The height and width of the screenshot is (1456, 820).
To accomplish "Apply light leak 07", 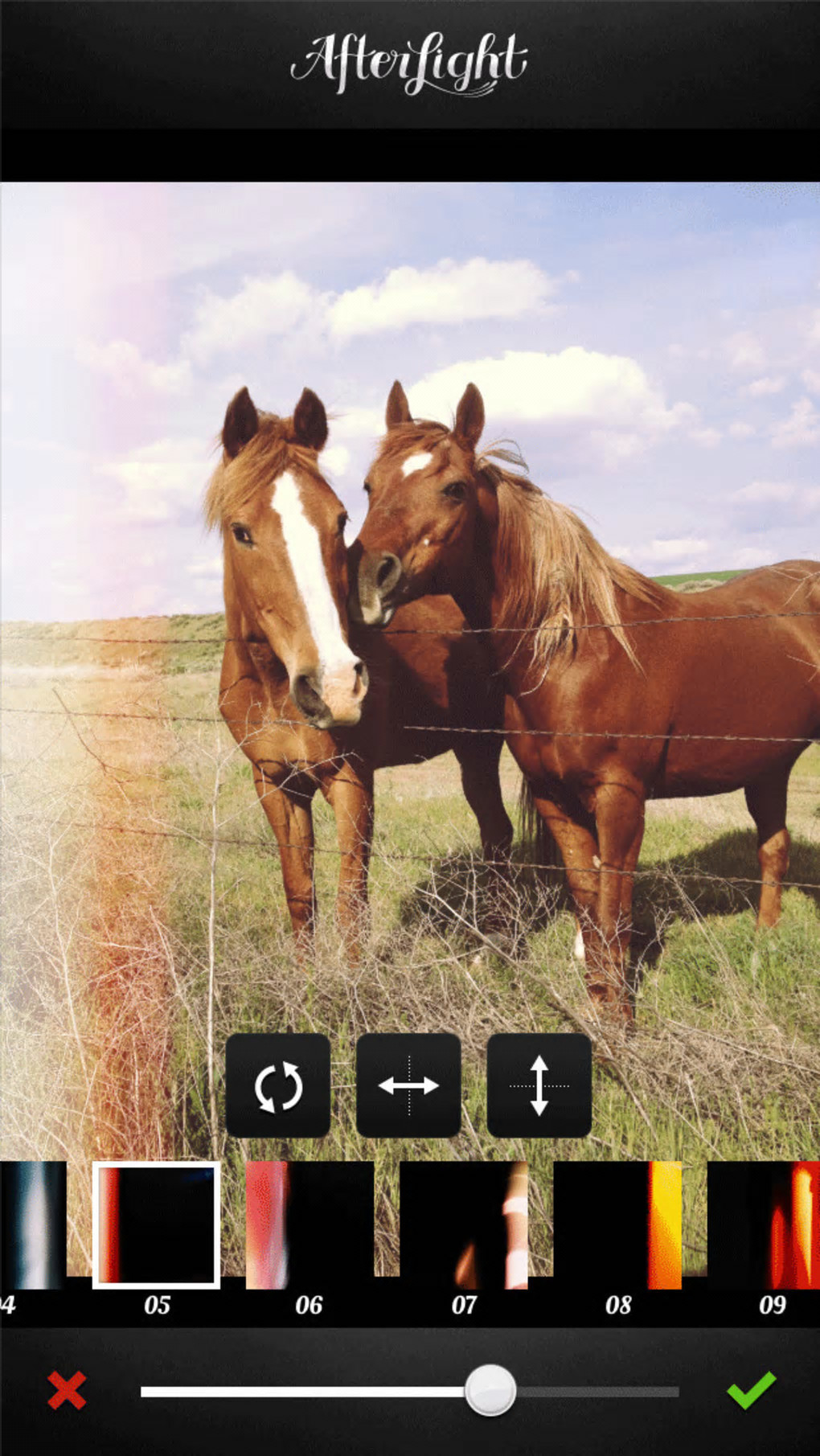I will pyautogui.click(x=464, y=1224).
